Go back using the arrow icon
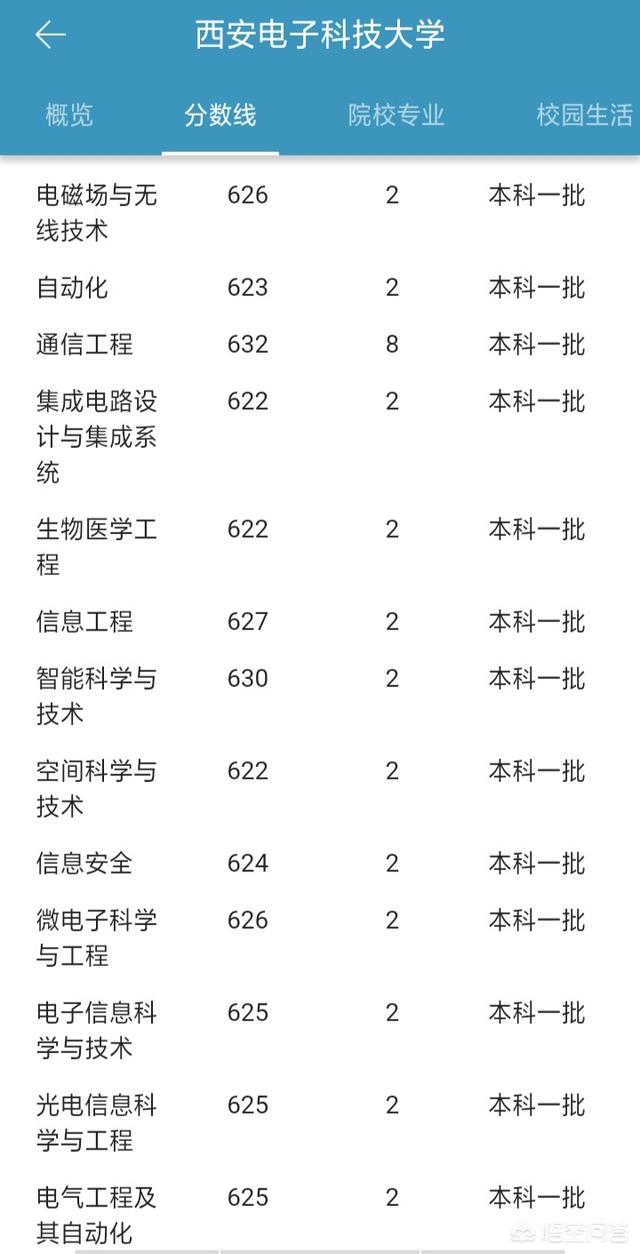Viewport: 640px width, 1254px height. click(x=50, y=35)
